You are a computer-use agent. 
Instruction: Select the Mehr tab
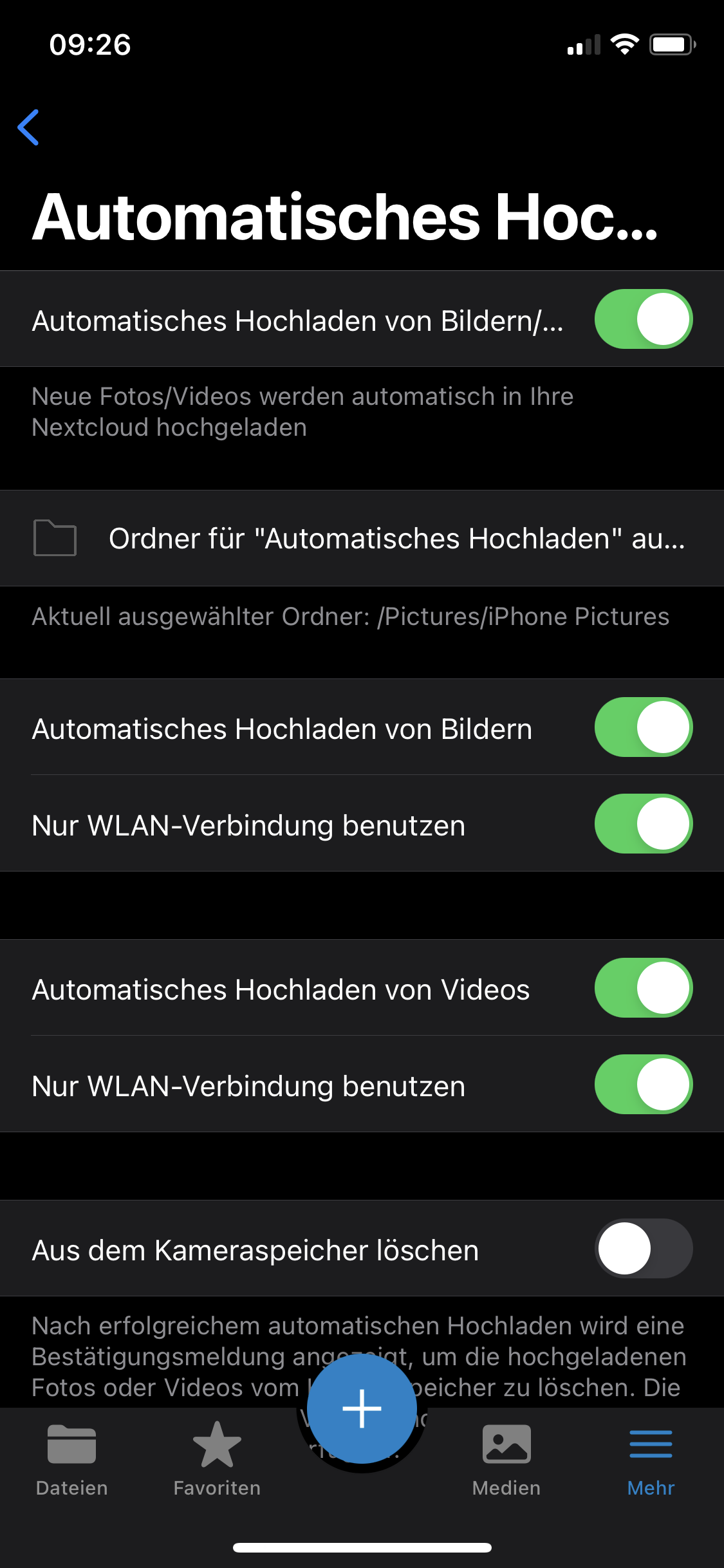[651, 1458]
